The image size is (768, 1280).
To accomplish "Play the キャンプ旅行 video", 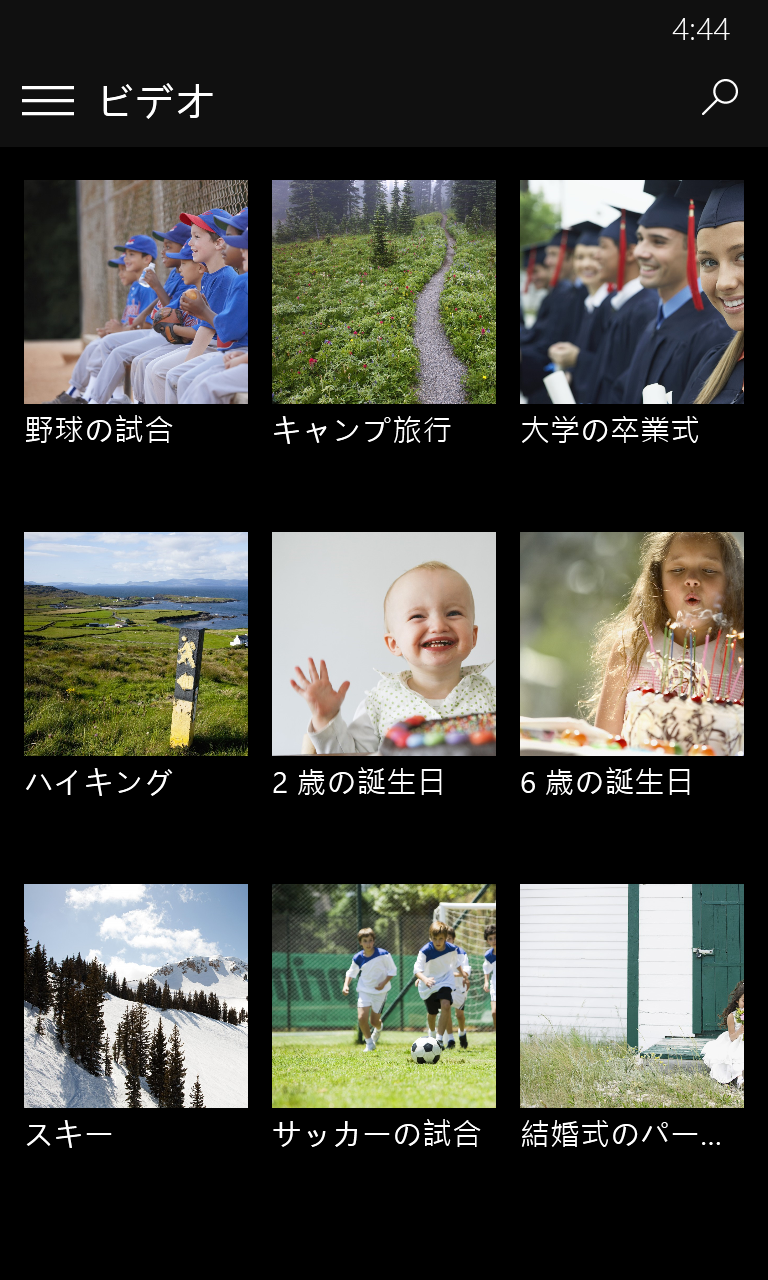I will pyautogui.click(x=384, y=292).
